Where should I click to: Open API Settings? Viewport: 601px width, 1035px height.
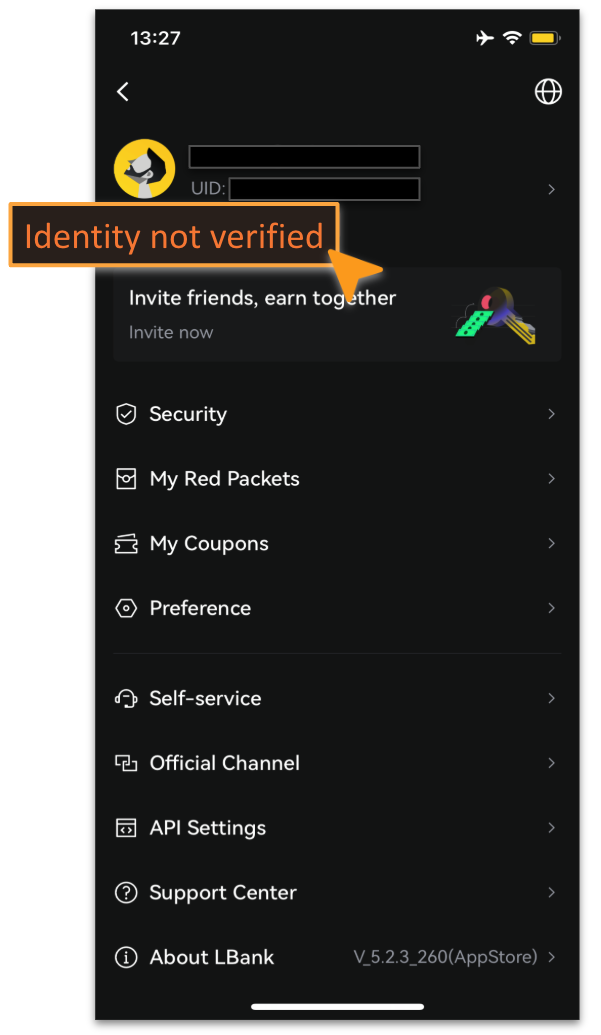(337, 827)
